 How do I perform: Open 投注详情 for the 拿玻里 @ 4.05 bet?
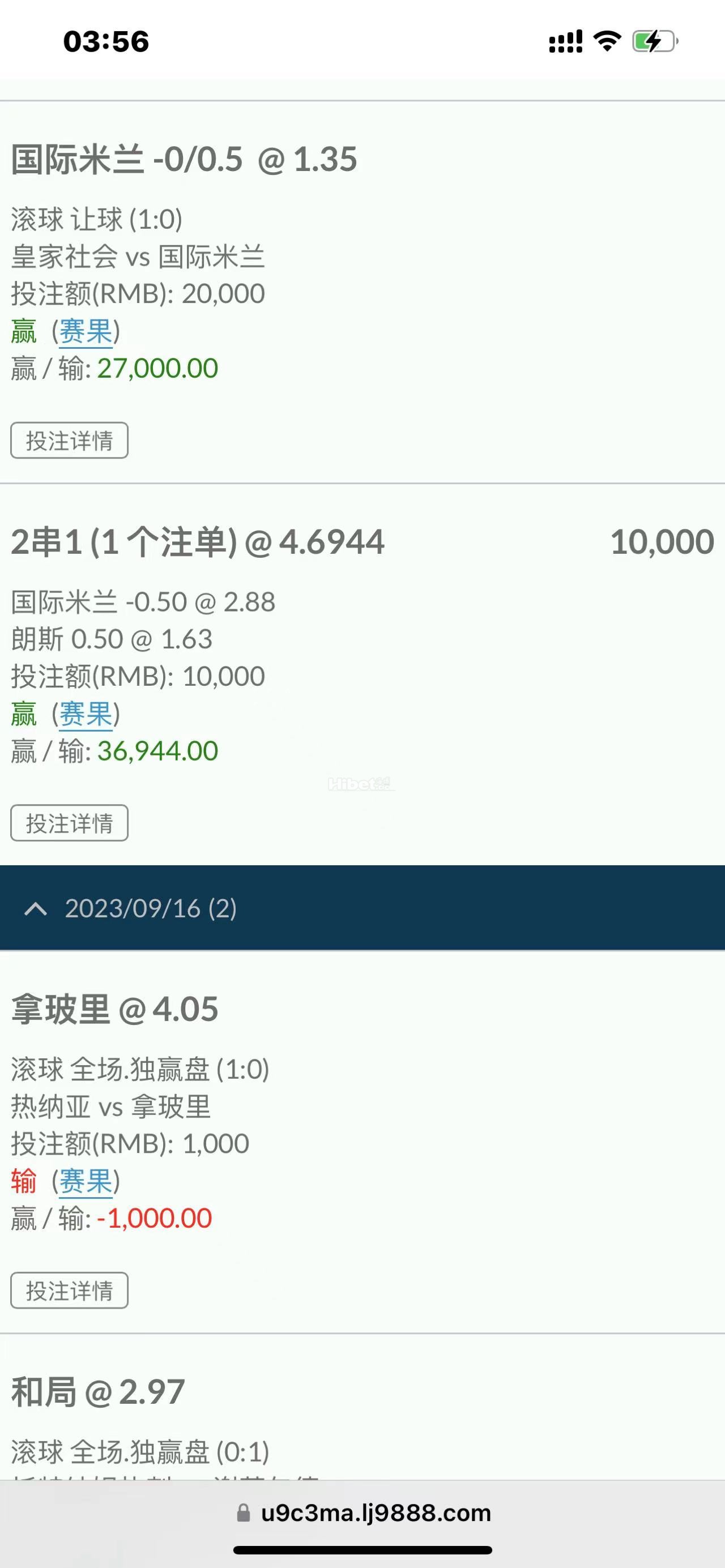point(70,1291)
